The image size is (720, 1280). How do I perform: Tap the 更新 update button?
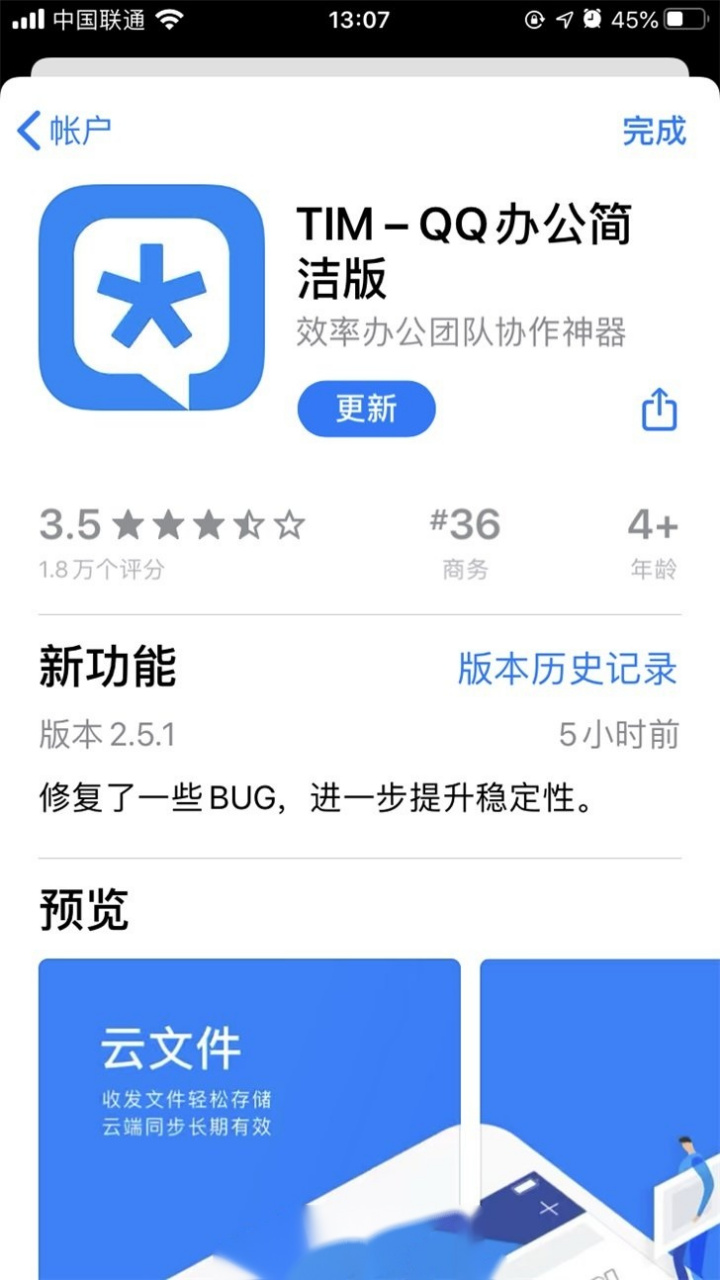366,409
